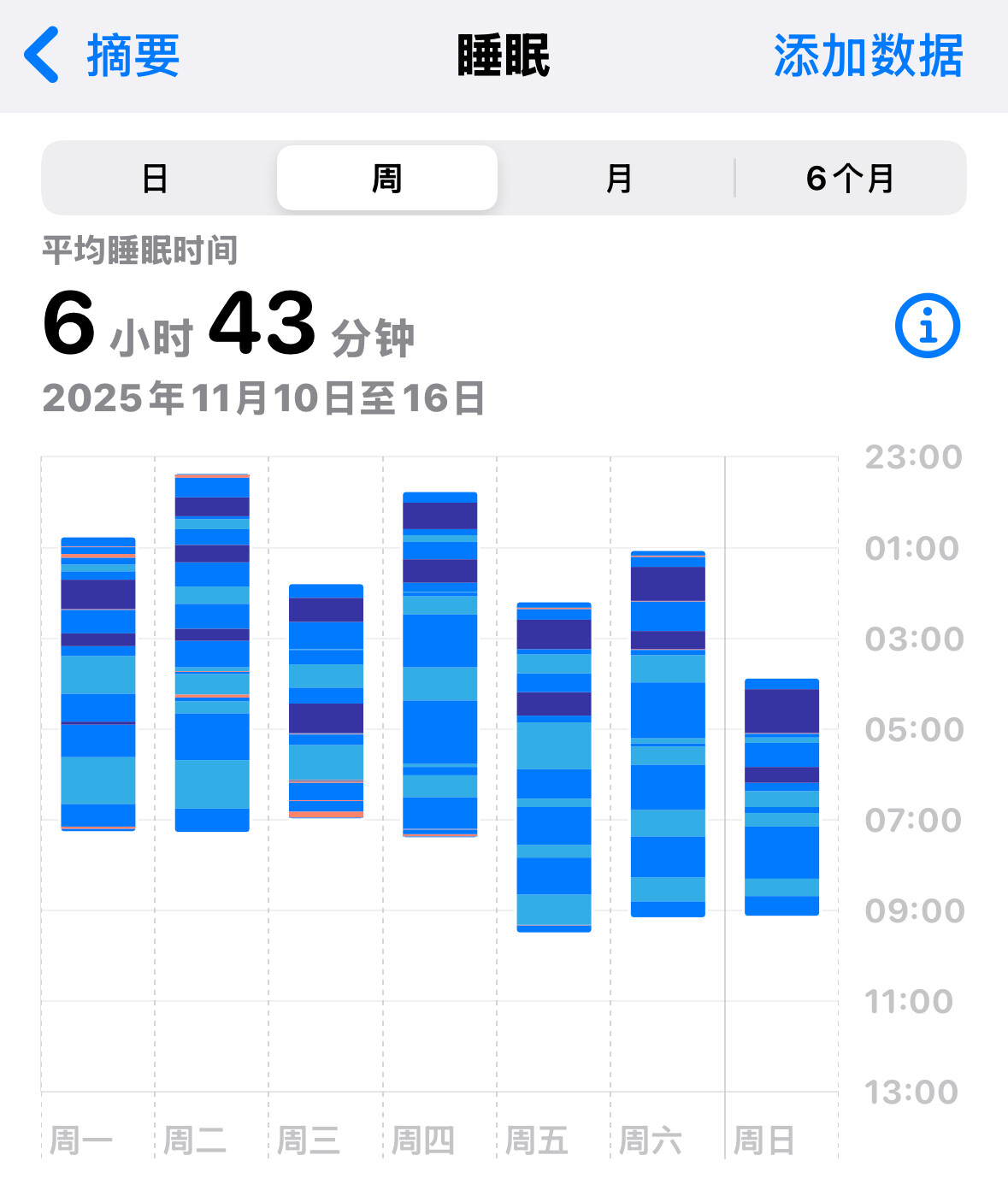Switch to the 日 day view
Screen dimensions: 1008x1190
[x=156, y=179]
